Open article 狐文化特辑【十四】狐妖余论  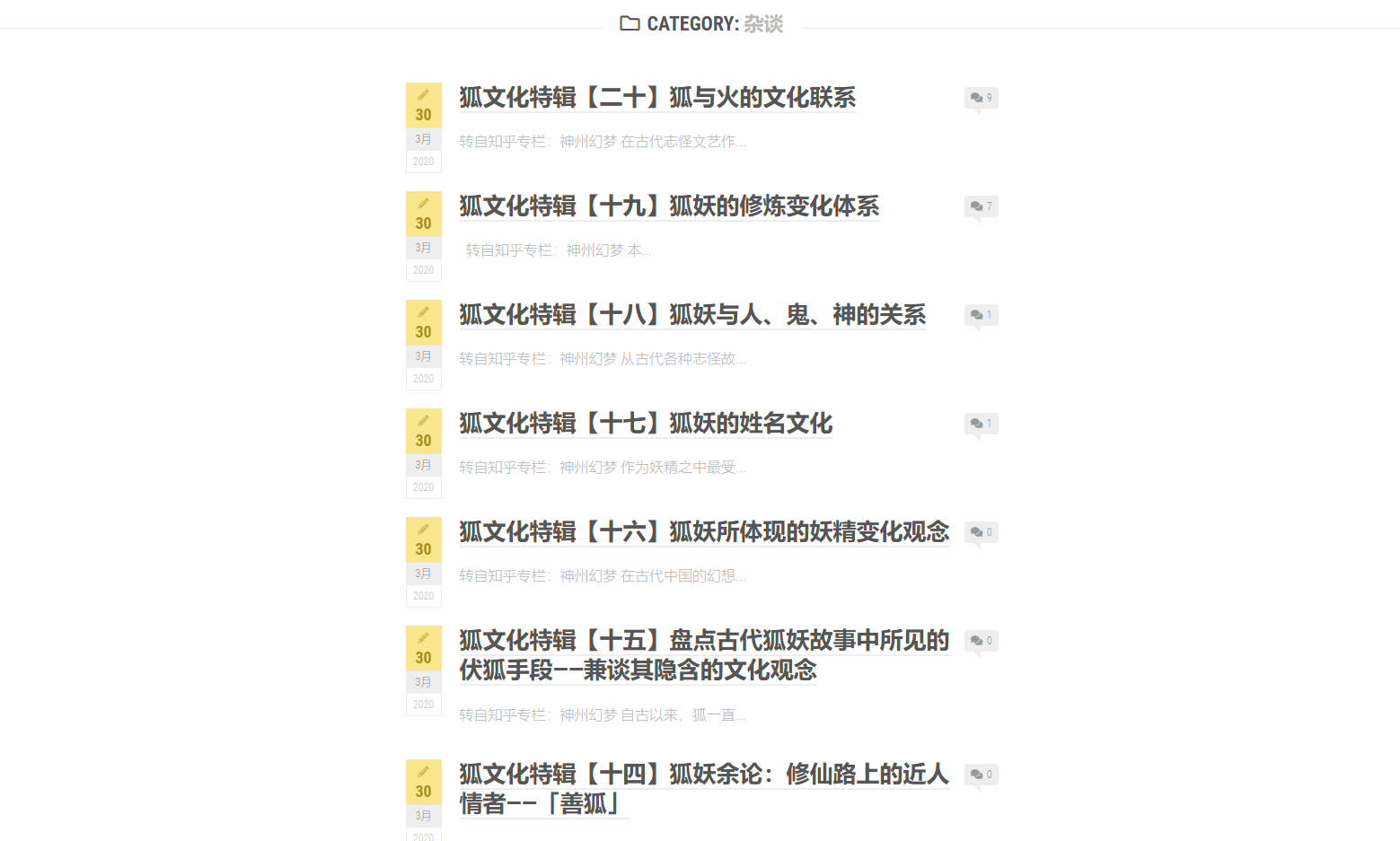703,774
